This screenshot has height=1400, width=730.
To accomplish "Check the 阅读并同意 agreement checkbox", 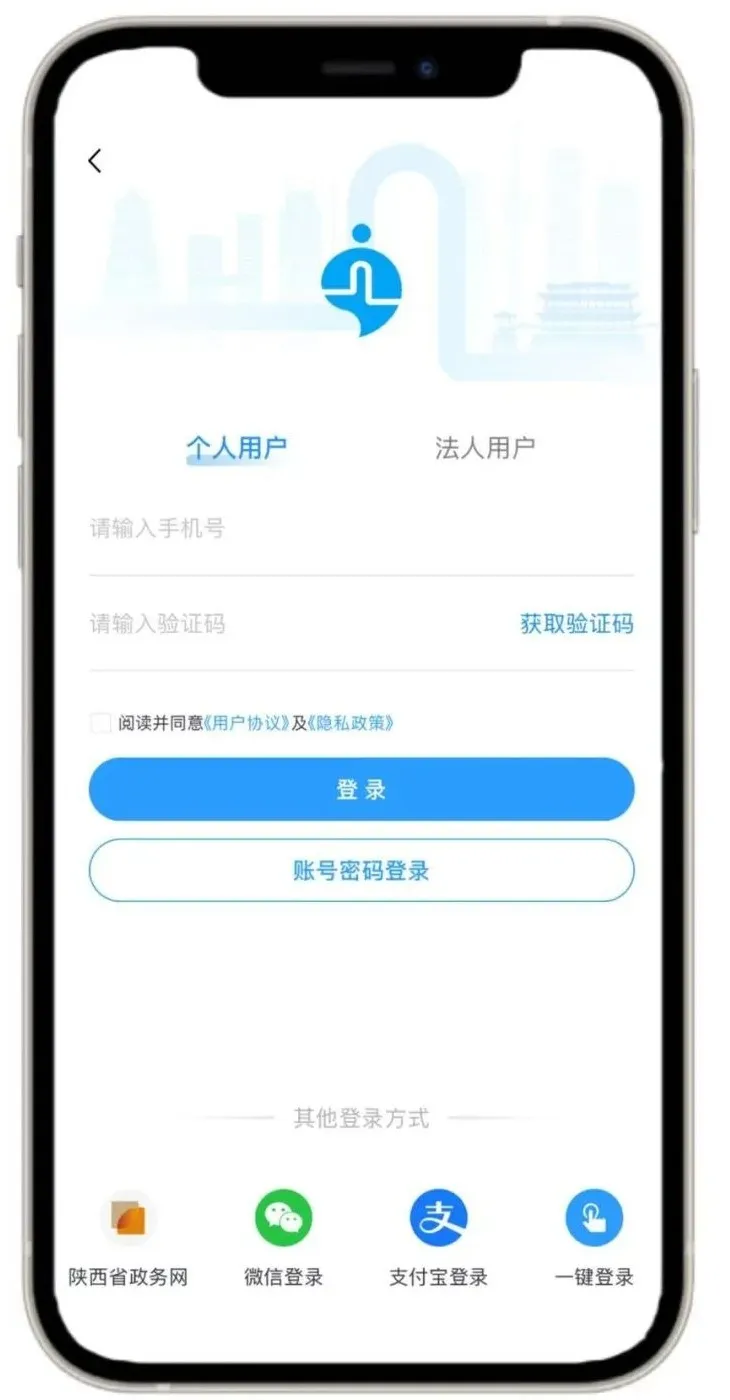I will point(100,723).
